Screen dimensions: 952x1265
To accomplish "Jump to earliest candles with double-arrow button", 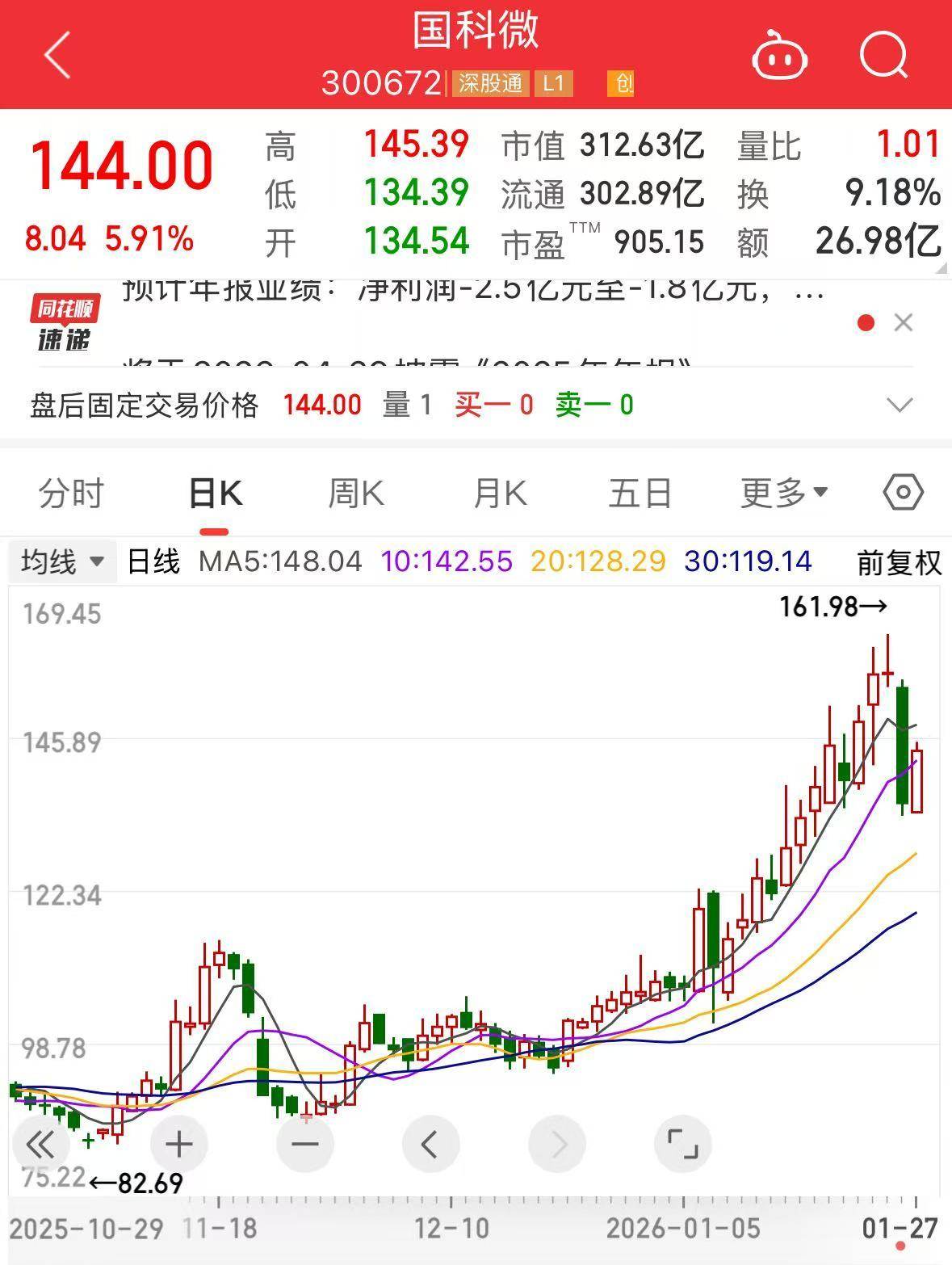I will click(x=40, y=1144).
